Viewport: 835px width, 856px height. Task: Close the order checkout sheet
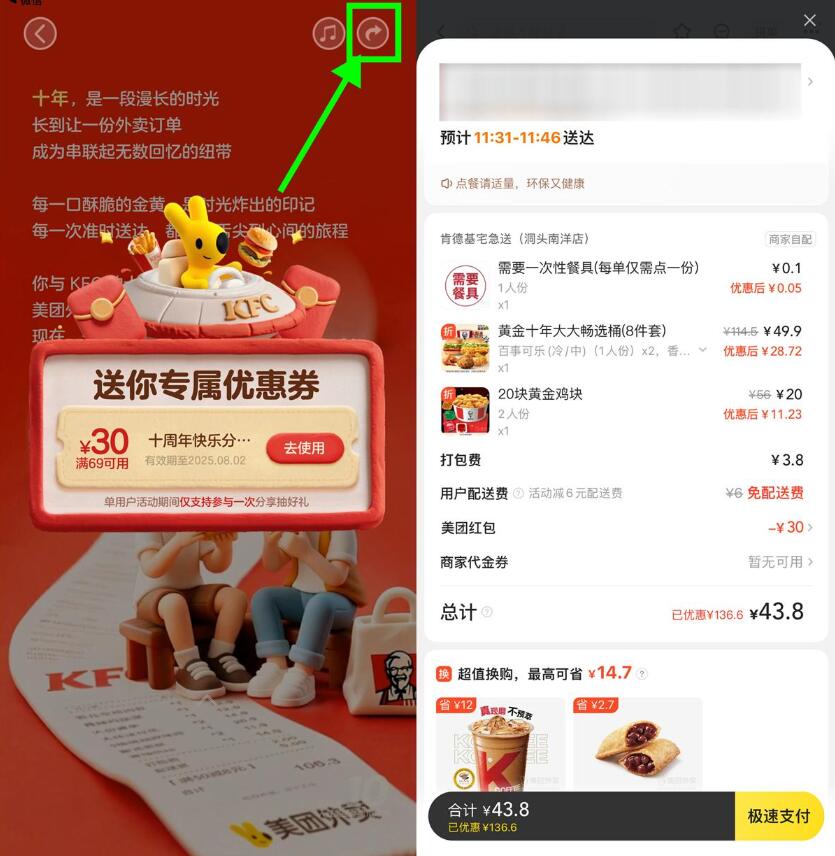pos(810,20)
